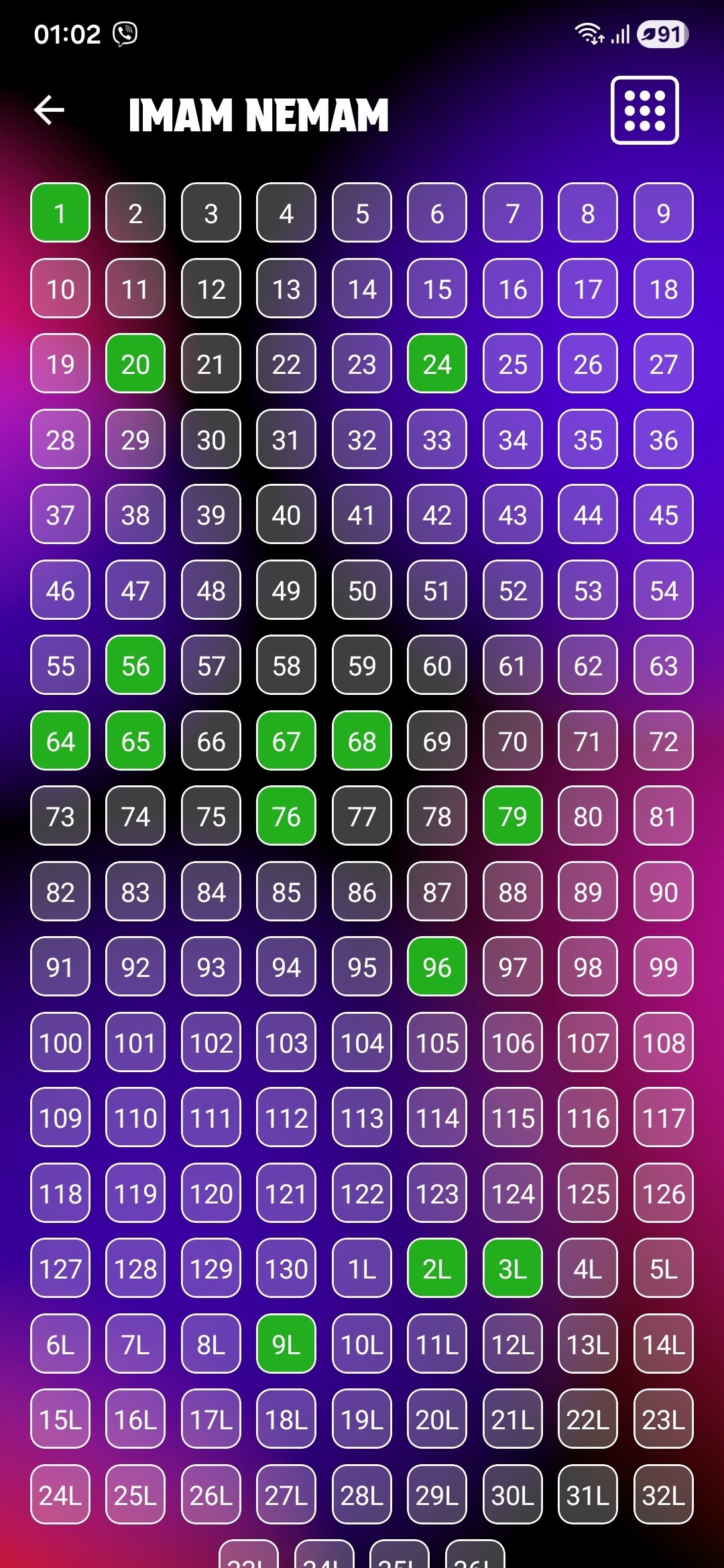Screen dimensions: 724x1568
Task: Open the 19L tile
Action: (x=362, y=1419)
